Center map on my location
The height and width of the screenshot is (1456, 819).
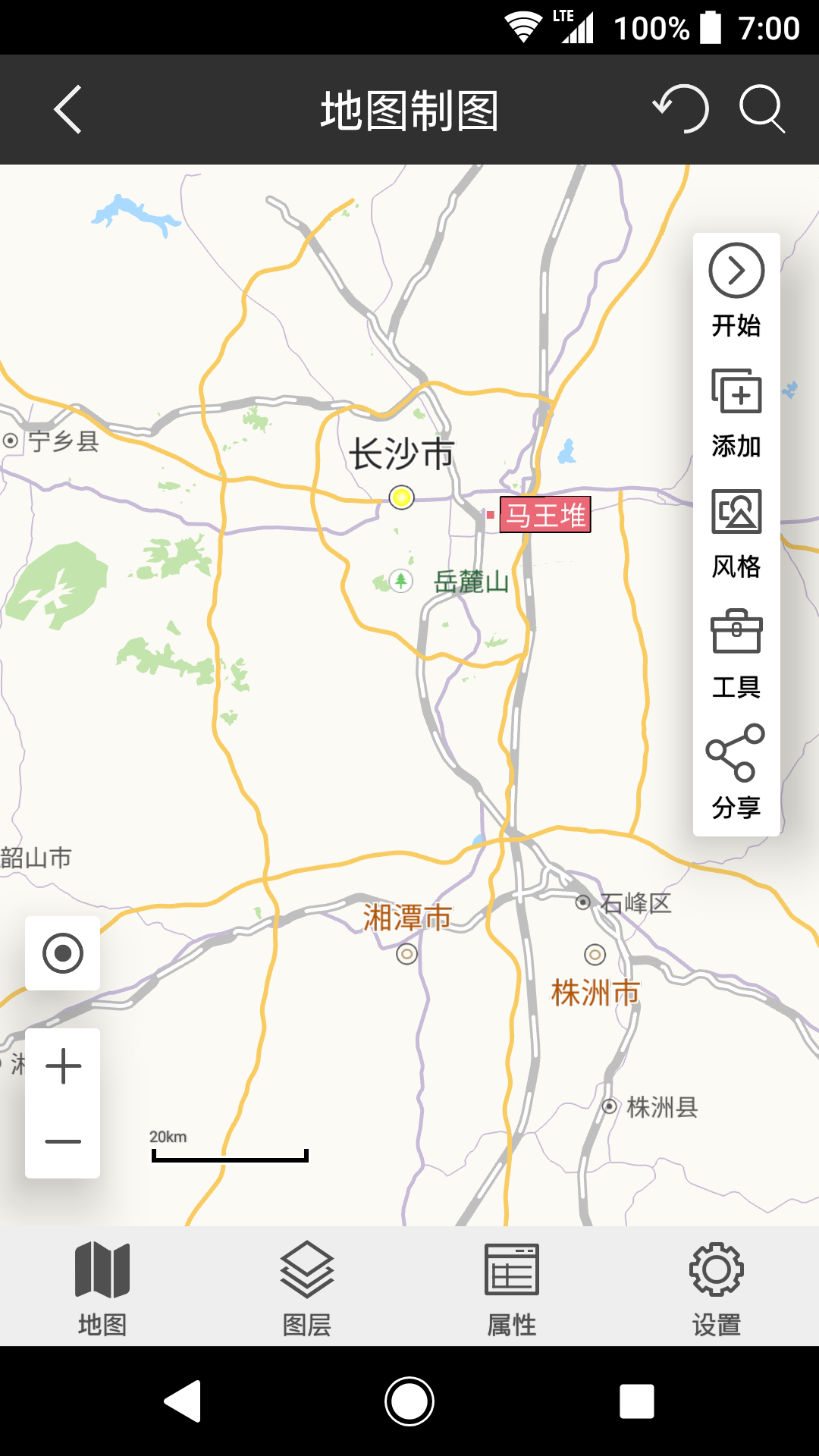point(63,953)
